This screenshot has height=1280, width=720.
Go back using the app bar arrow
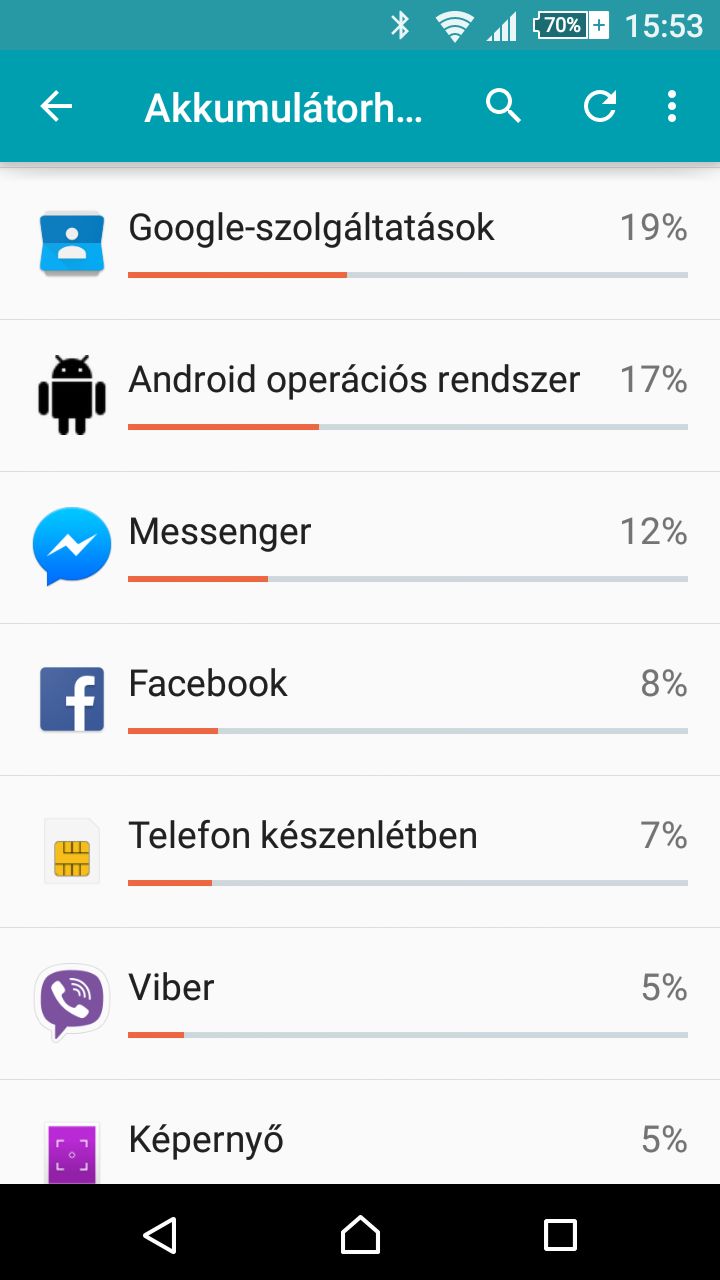point(56,106)
